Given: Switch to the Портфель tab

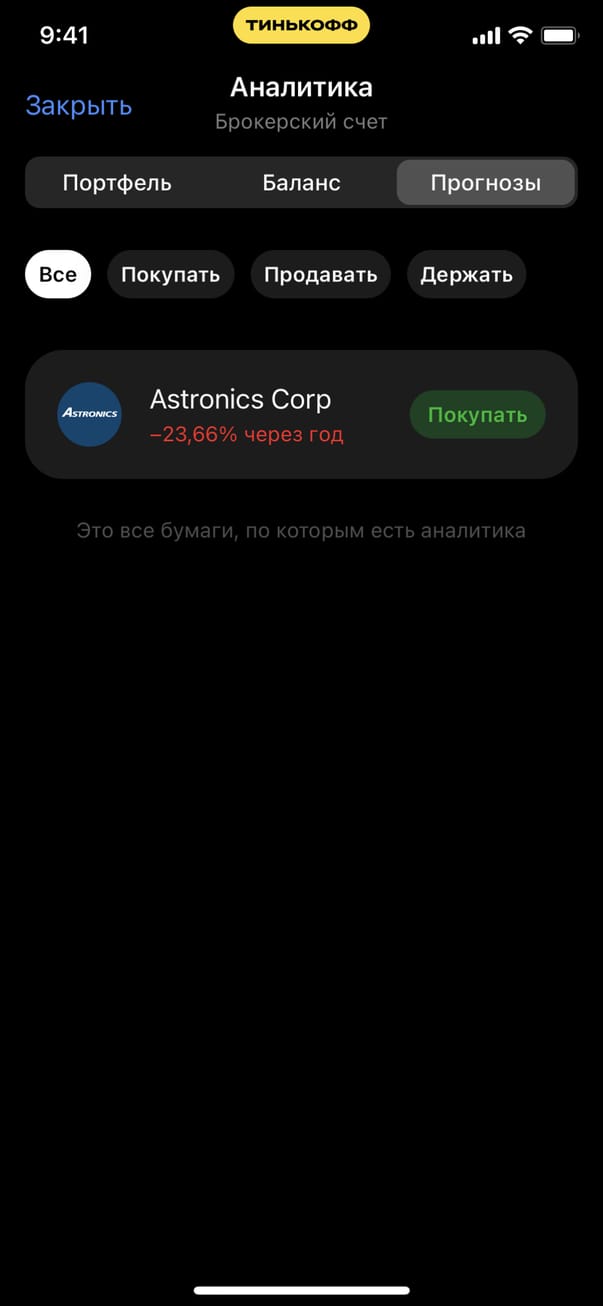Looking at the screenshot, I should (x=117, y=183).
